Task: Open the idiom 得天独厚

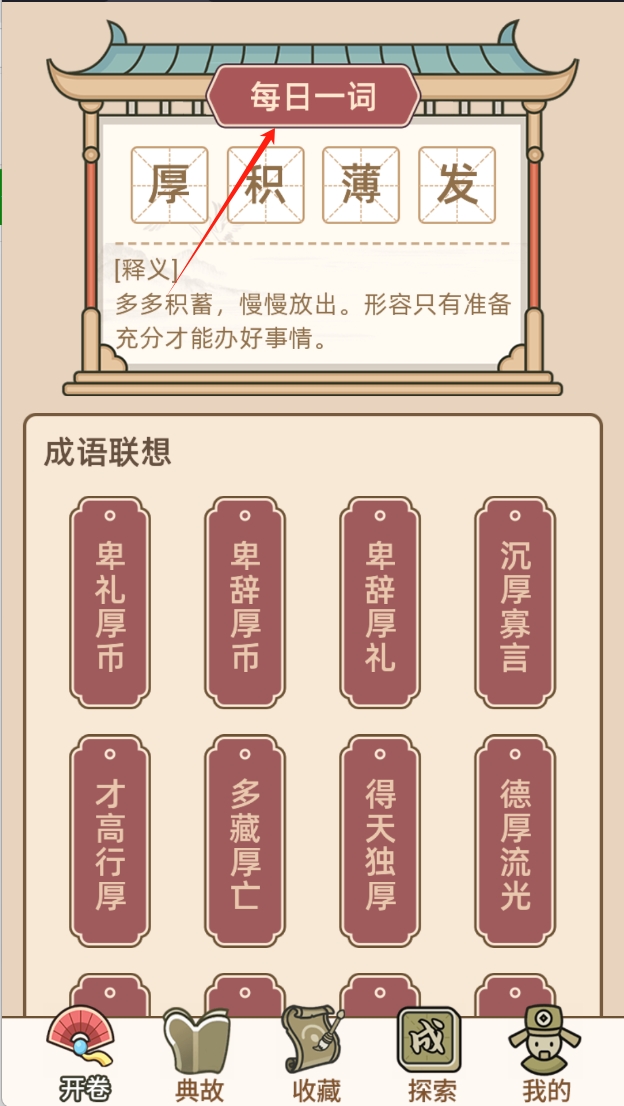Action: click(x=380, y=842)
